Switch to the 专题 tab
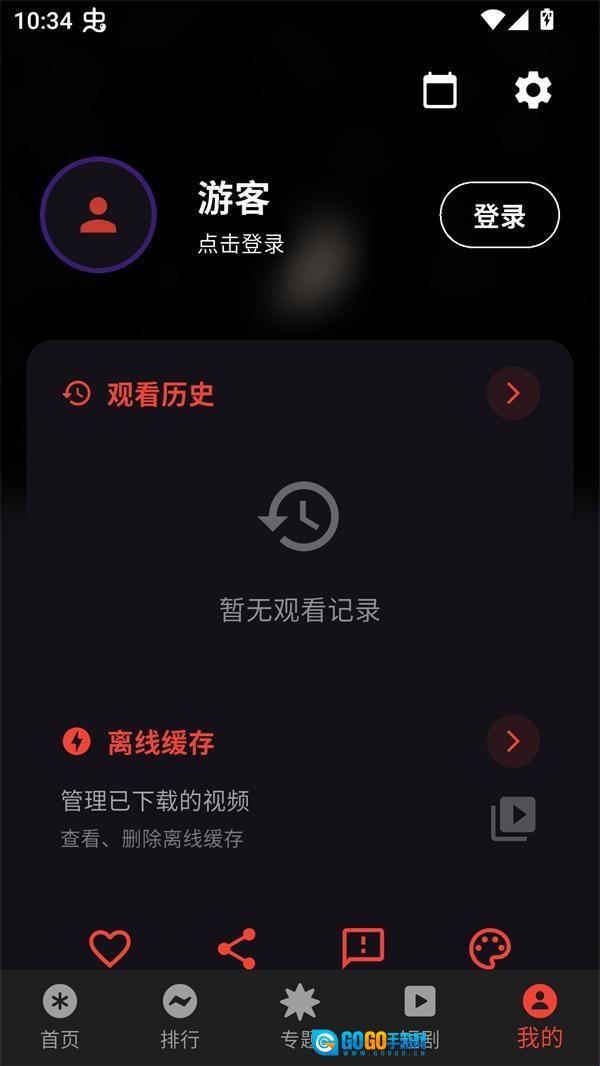This screenshot has width=600, height=1066. pos(299,1017)
